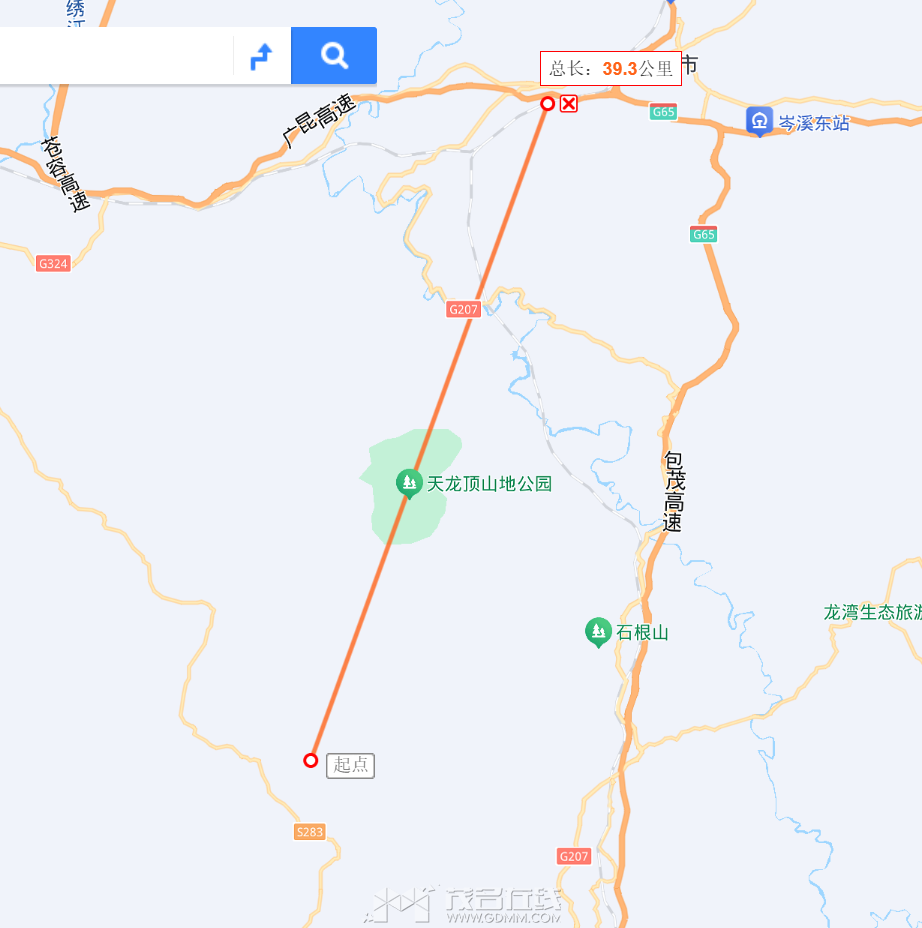Click inside the empty search input box
This screenshot has height=928, width=922.
[115, 56]
